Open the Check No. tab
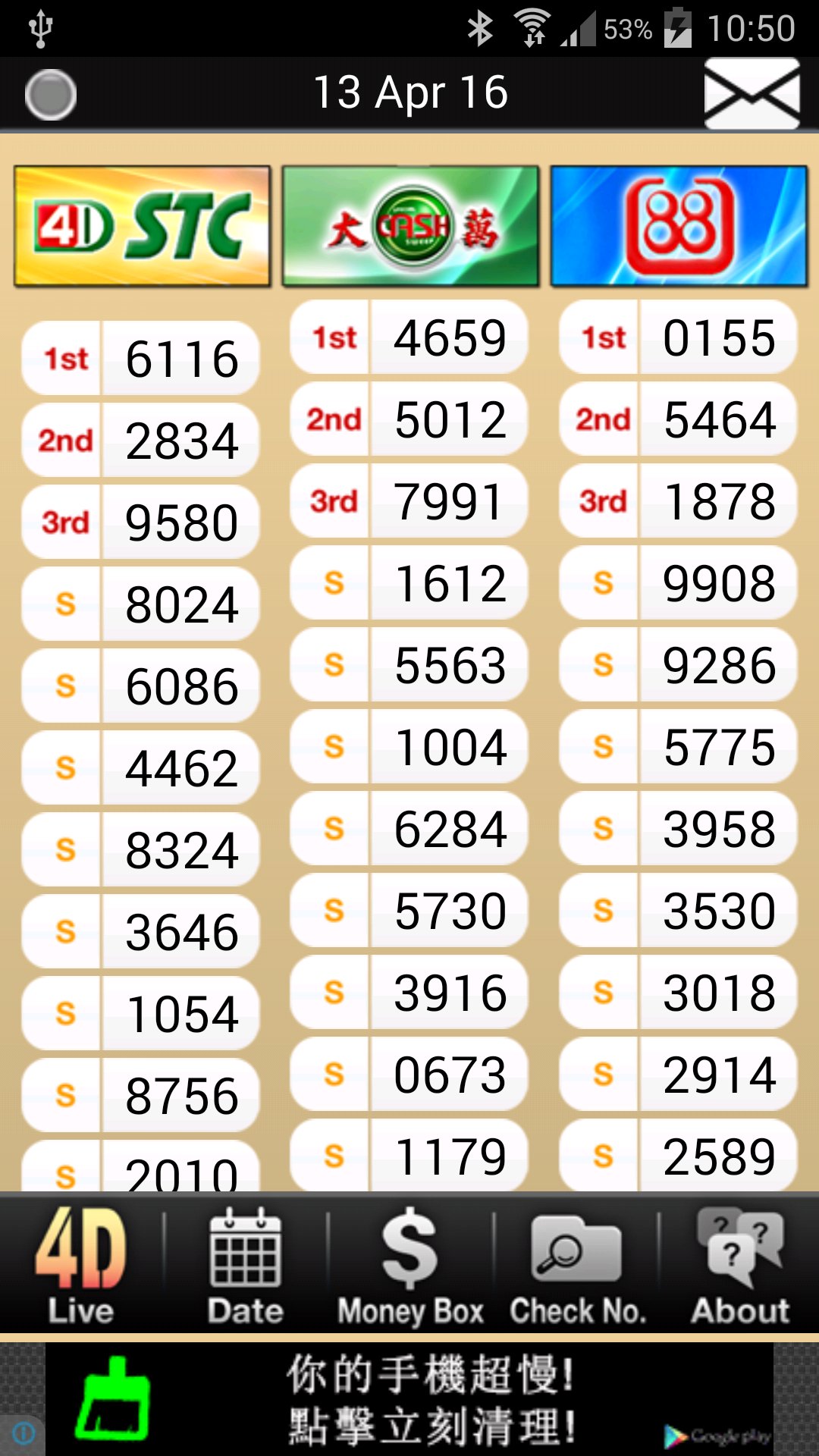 tap(576, 1263)
